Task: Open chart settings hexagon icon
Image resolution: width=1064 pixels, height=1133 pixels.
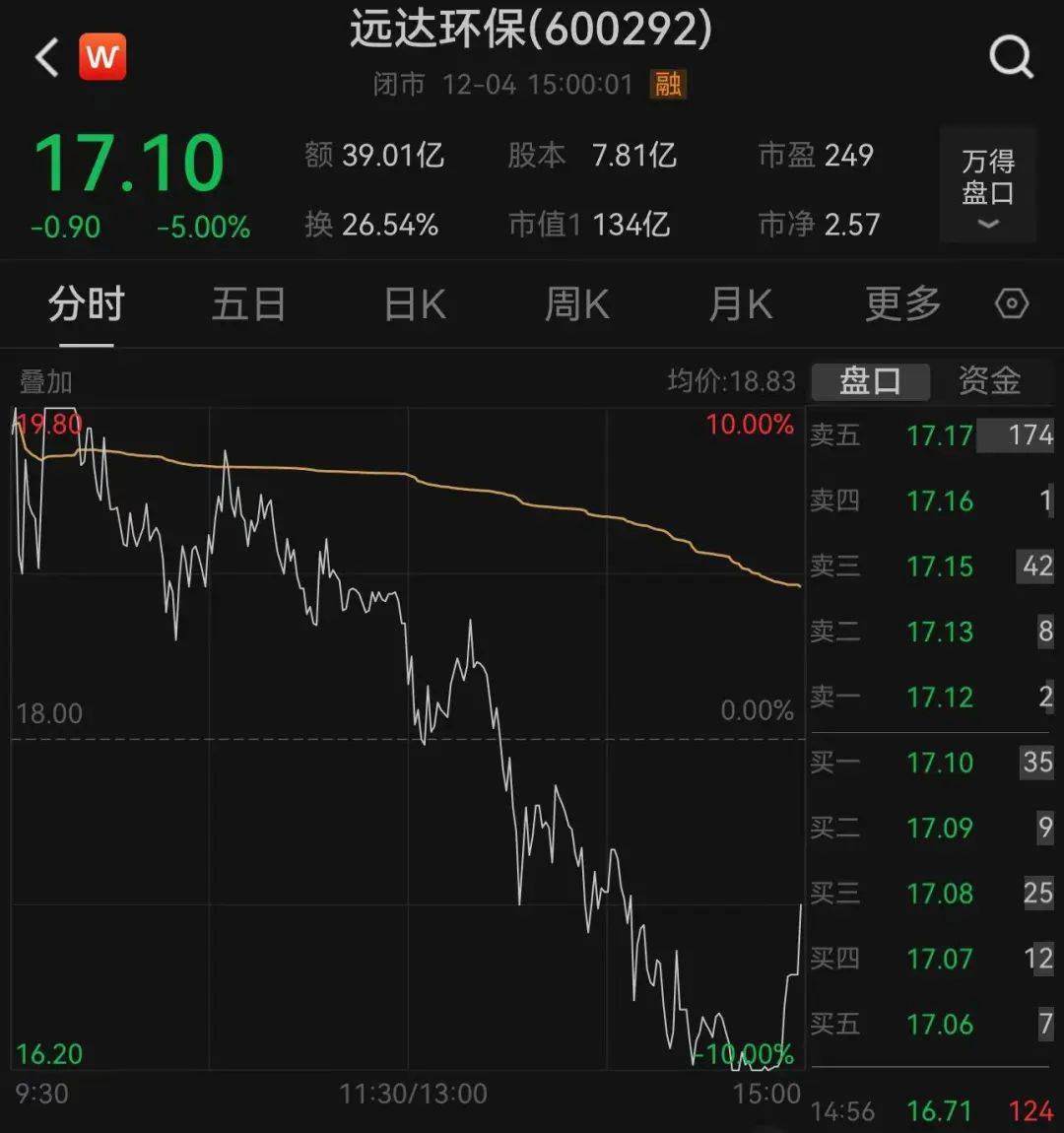Action: click(x=1012, y=304)
